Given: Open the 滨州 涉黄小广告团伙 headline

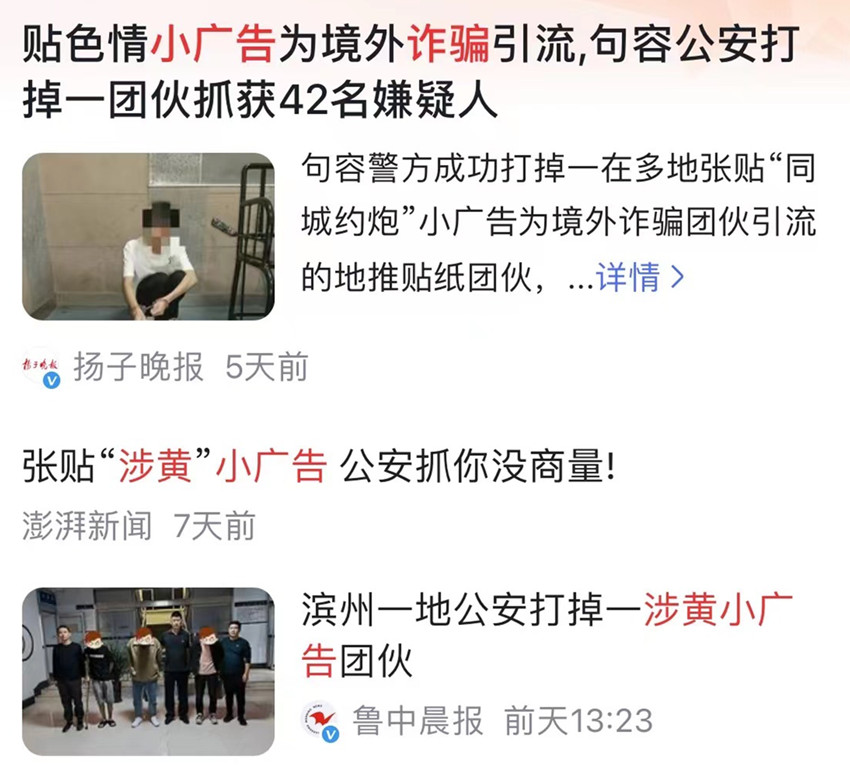Looking at the screenshot, I should [x=547, y=632].
